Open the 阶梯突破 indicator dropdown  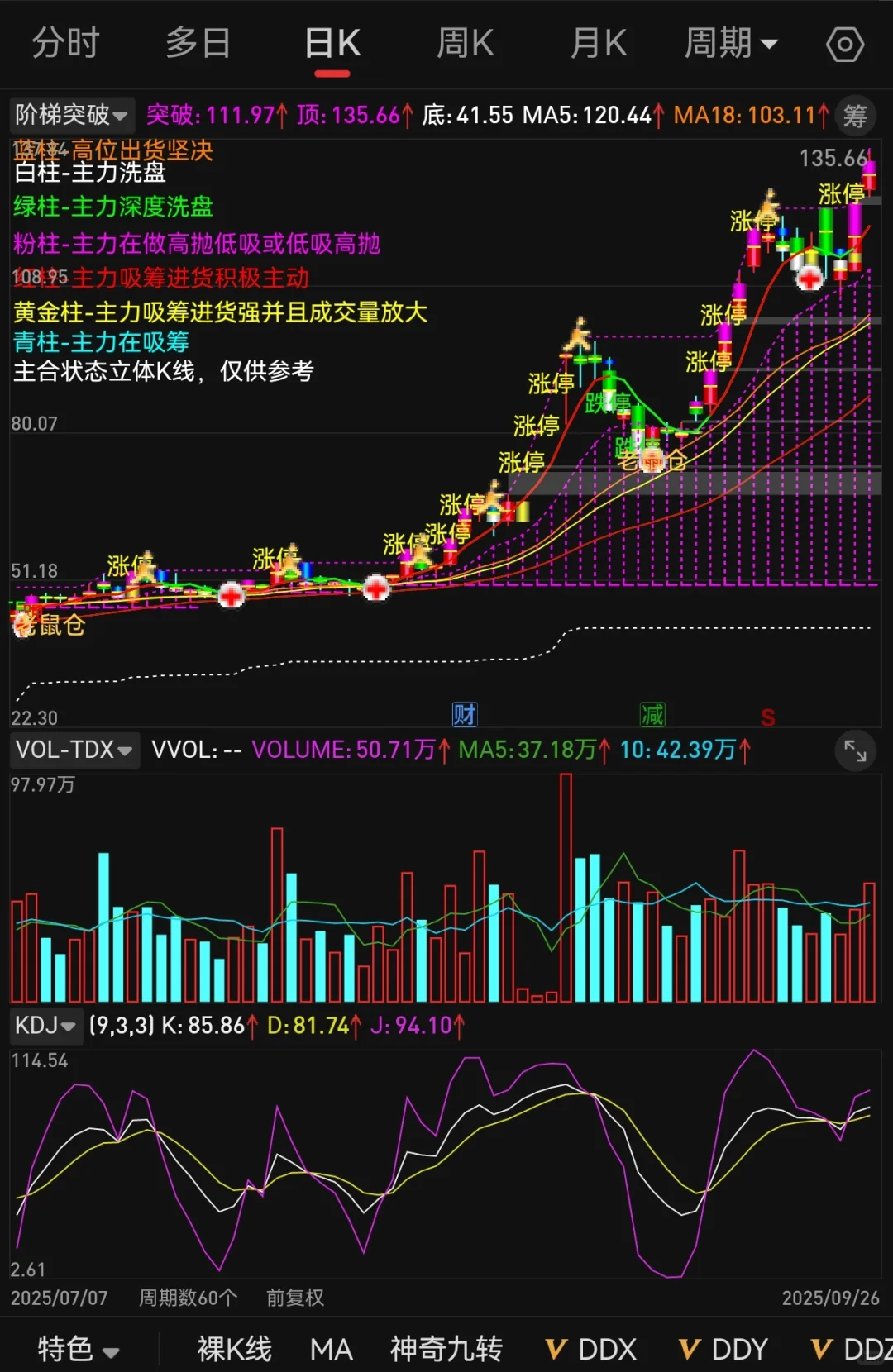[x=71, y=115]
